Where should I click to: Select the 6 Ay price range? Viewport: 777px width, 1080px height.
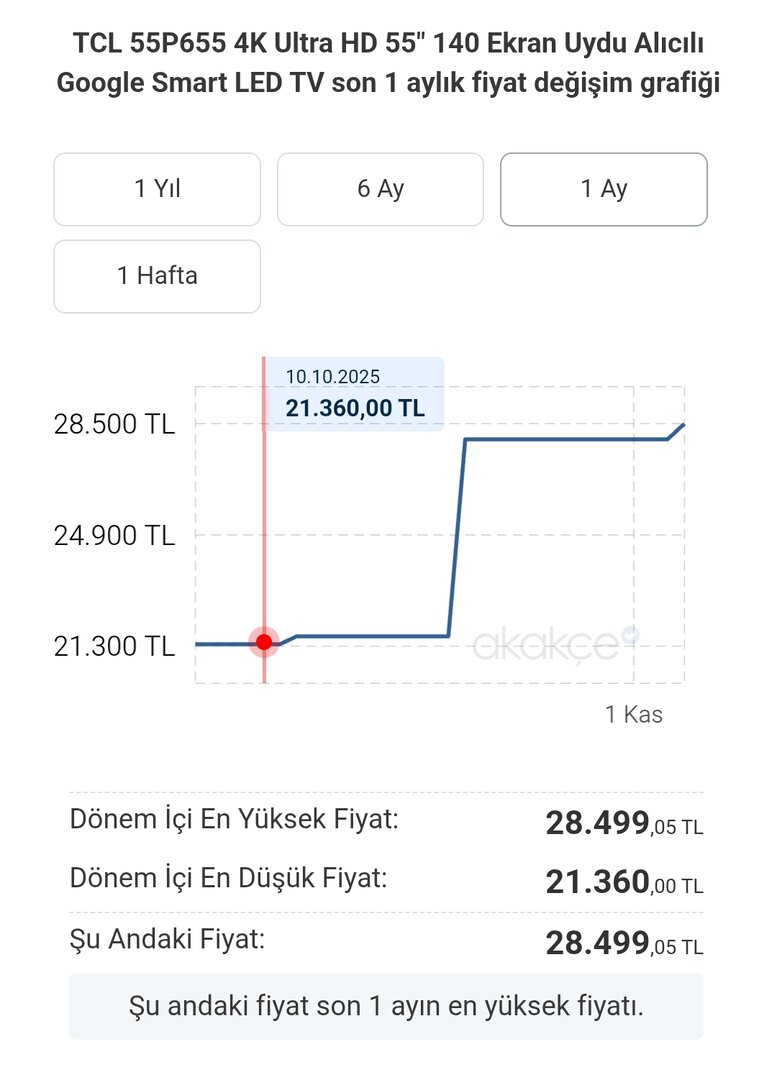[x=380, y=189]
